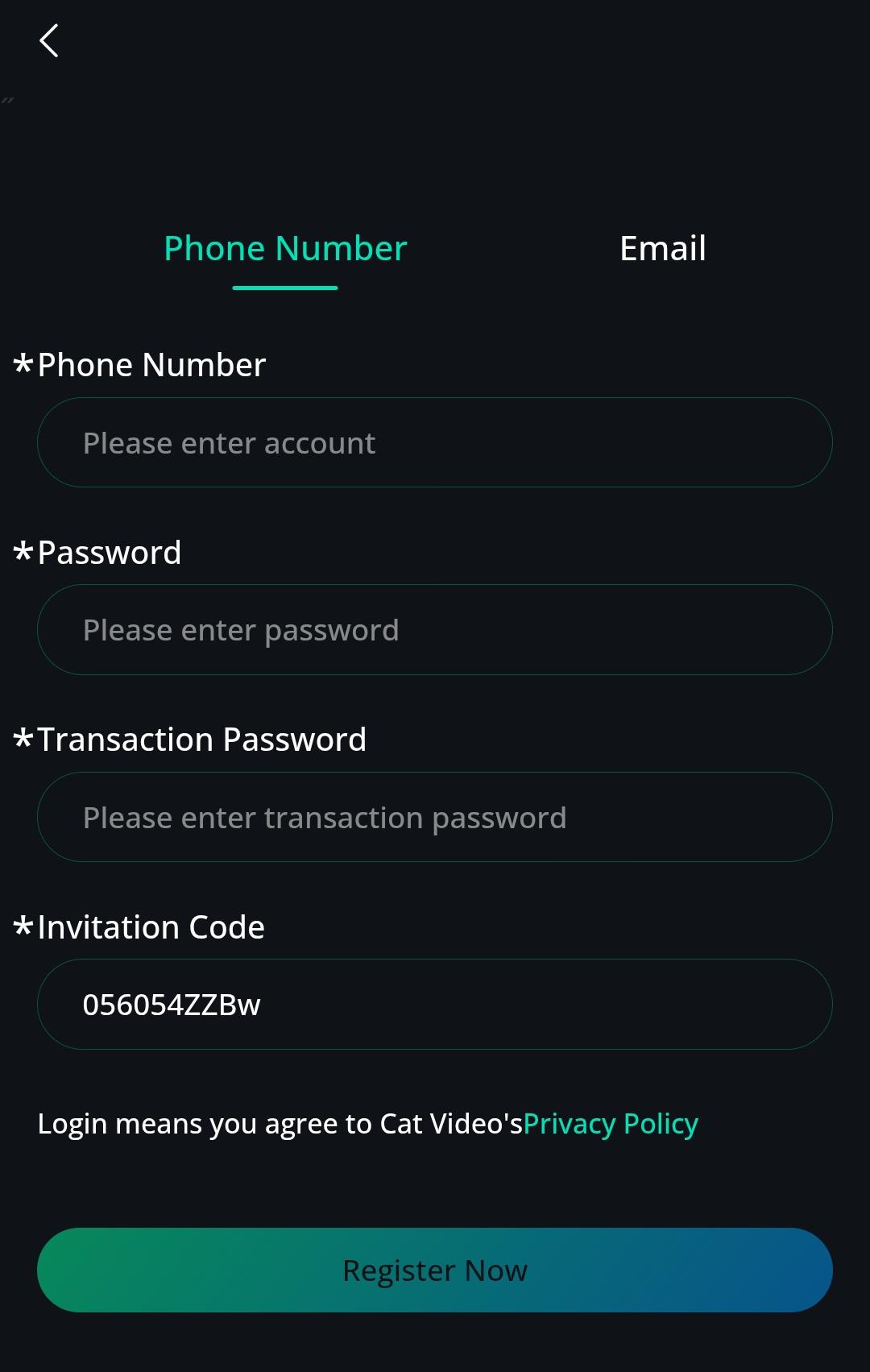The width and height of the screenshot is (870, 1372).
Task: Focus the transaction password field
Action: (434, 818)
